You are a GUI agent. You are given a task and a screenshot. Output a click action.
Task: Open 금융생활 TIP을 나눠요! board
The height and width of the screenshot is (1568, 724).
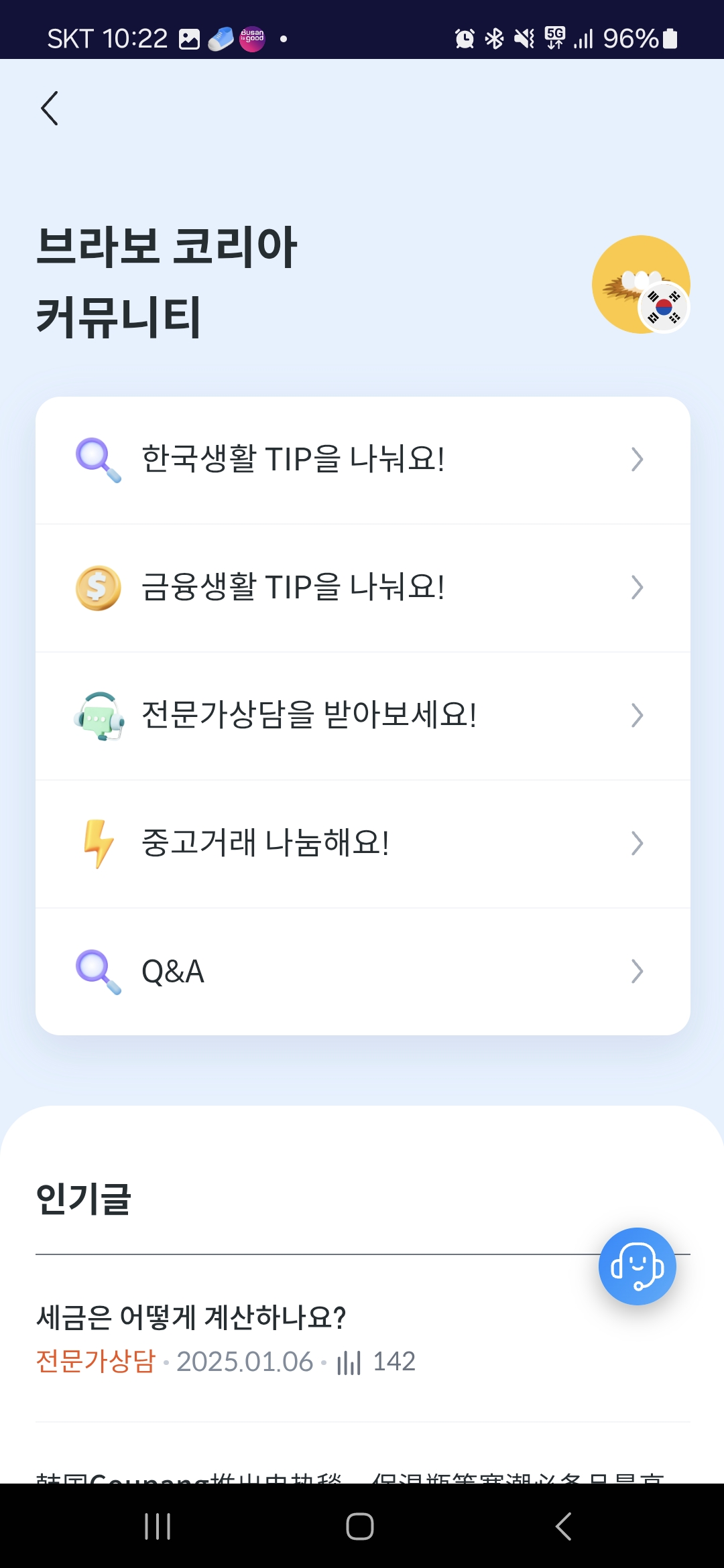(x=362, y=588)
